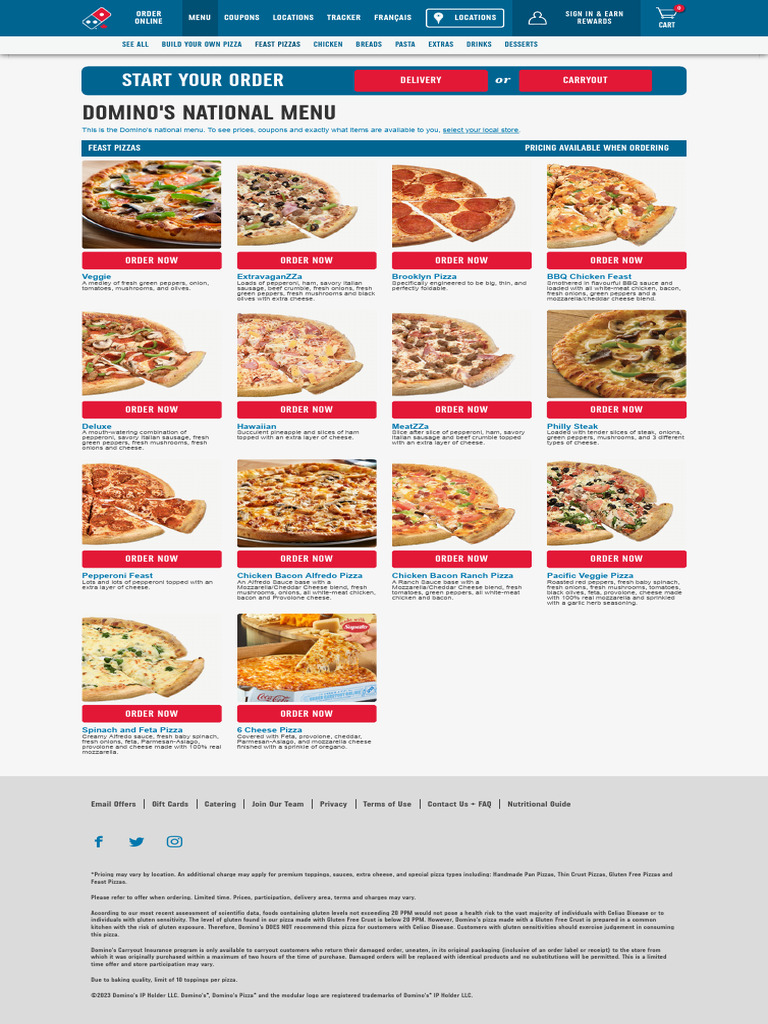The height and width of the screenshot is (1024, 768).
Task: Choose Carryout to start the order
Action: click(585, 80)
